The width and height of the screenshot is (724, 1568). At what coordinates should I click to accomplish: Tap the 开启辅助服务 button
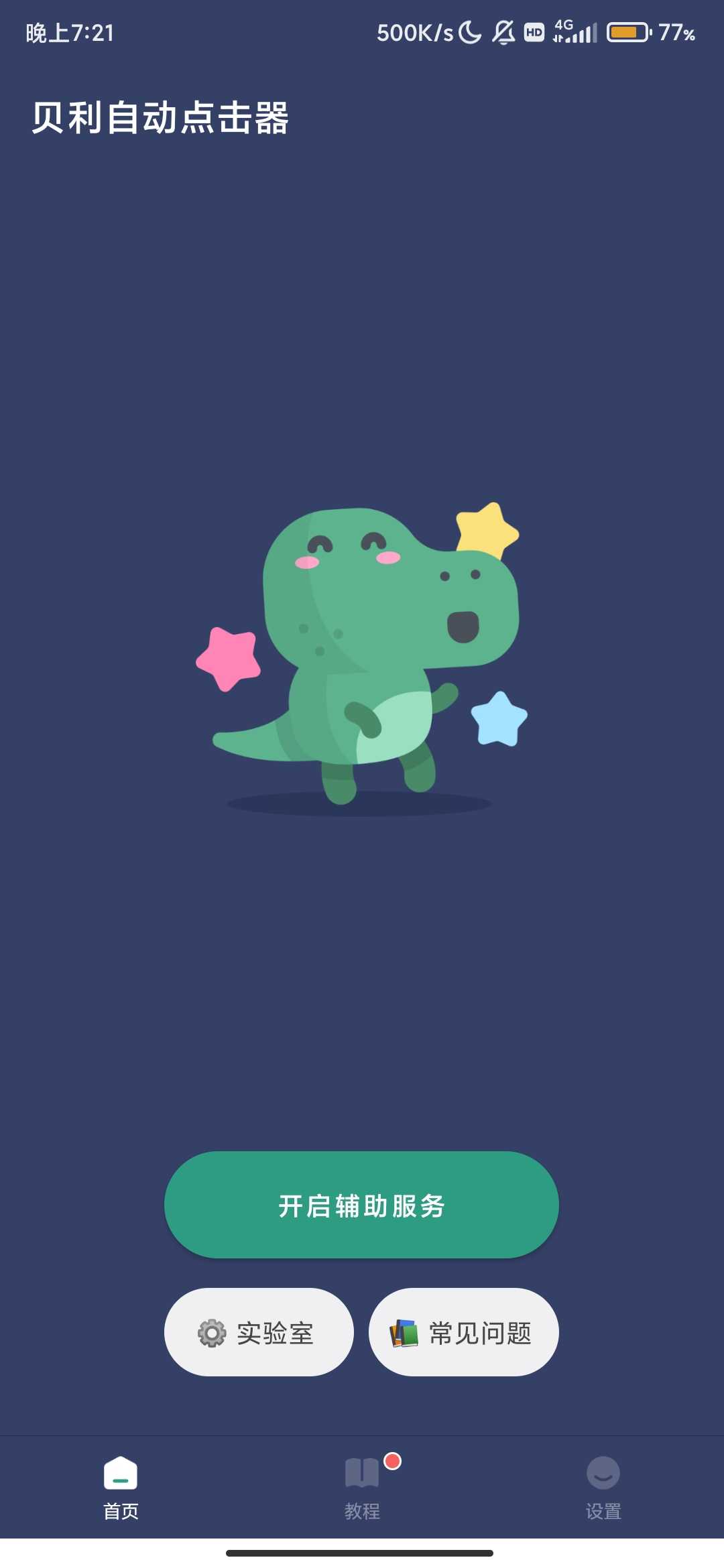click(x=361, y=1205)
